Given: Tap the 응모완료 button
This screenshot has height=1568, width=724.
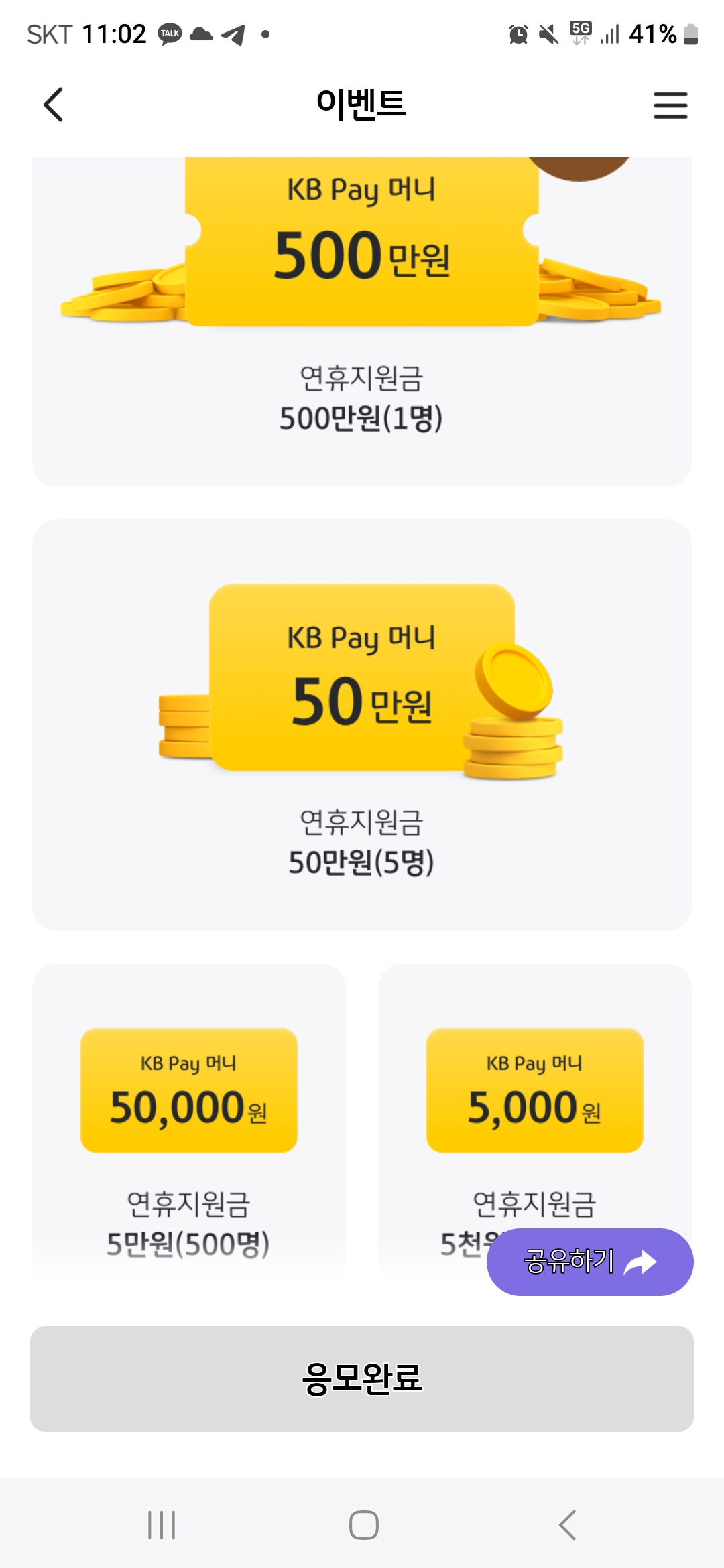Looking at the screenshot, I should click(362, 1379).
